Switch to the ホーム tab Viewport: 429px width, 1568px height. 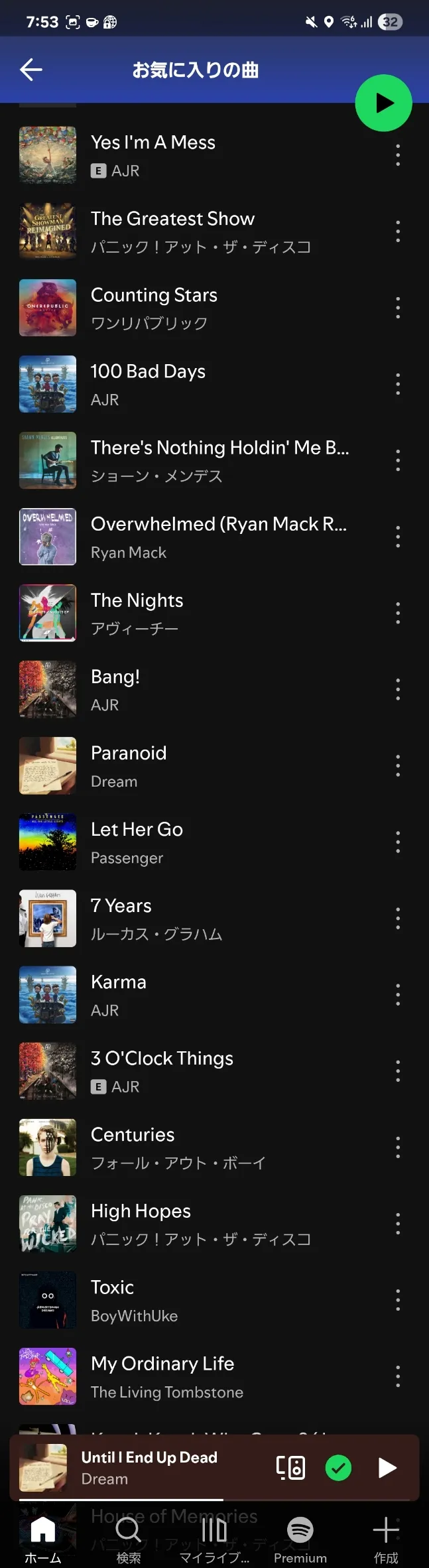point(43,1539)
